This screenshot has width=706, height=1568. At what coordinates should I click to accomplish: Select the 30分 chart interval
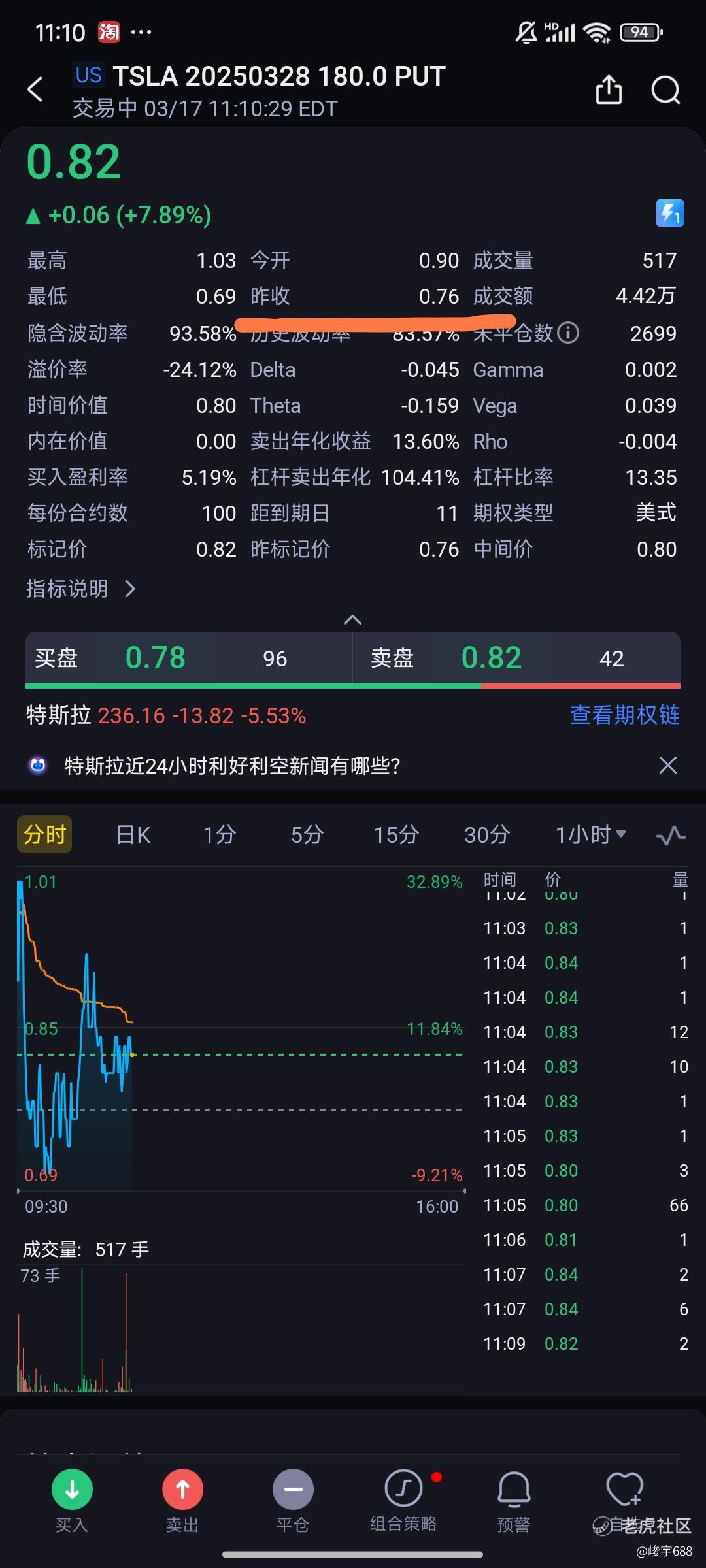coord(487,834)
